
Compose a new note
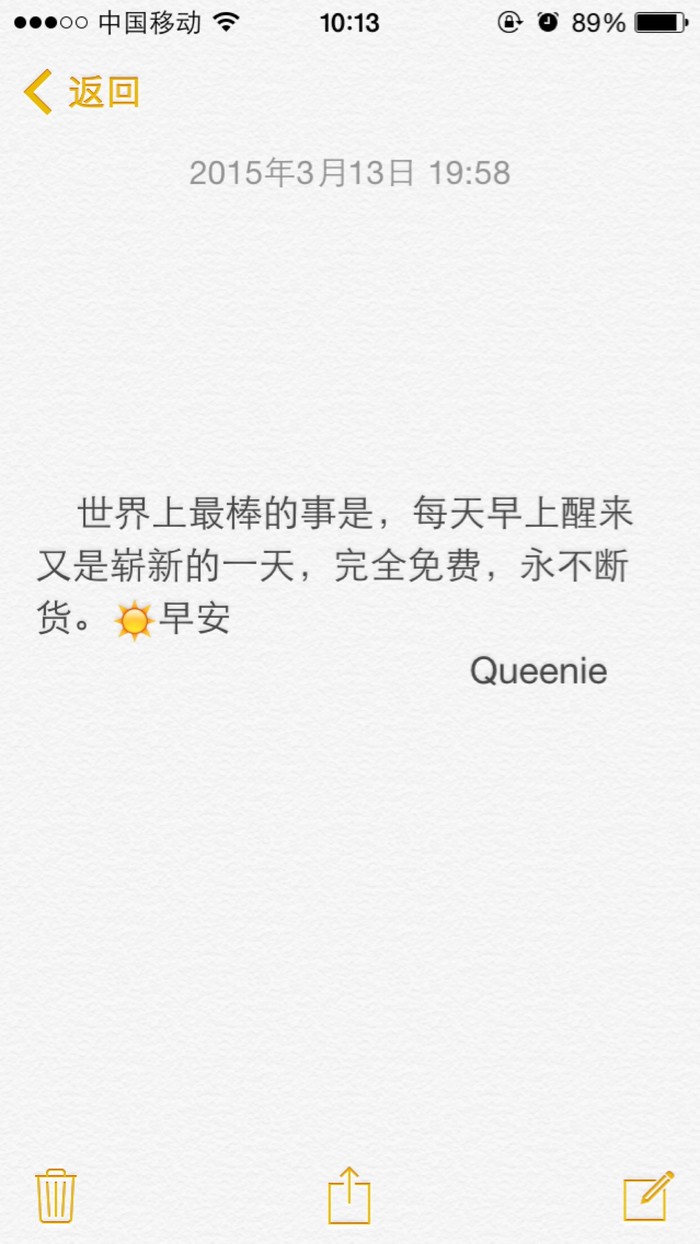tap(647, 1195)
